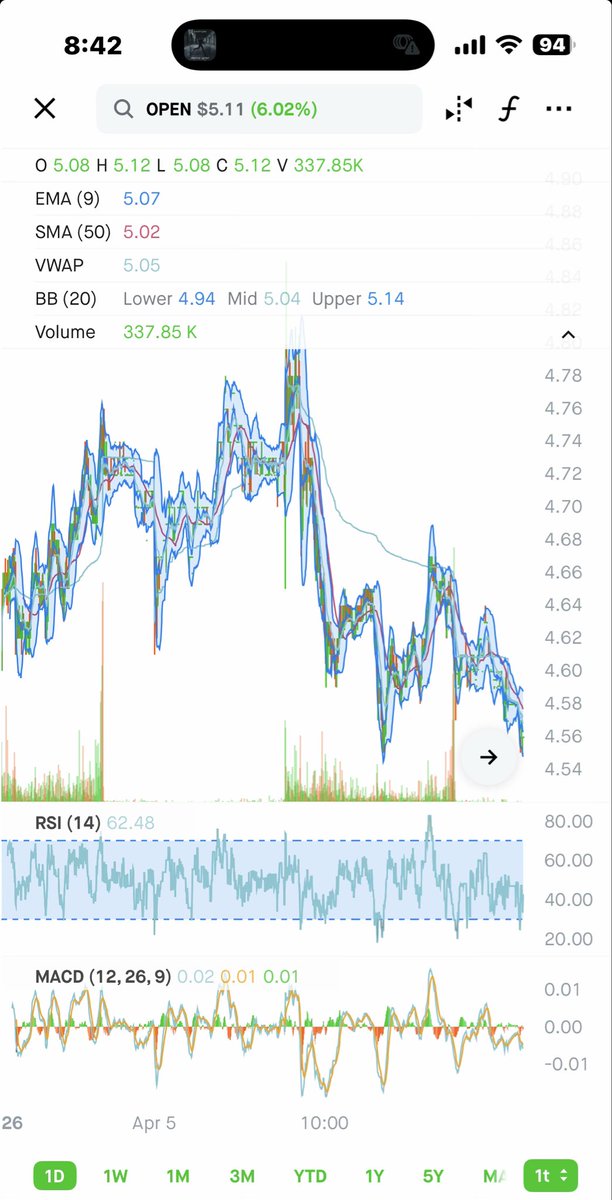Show the 3M range
612x1200 pixels.
pos(241,1176)
